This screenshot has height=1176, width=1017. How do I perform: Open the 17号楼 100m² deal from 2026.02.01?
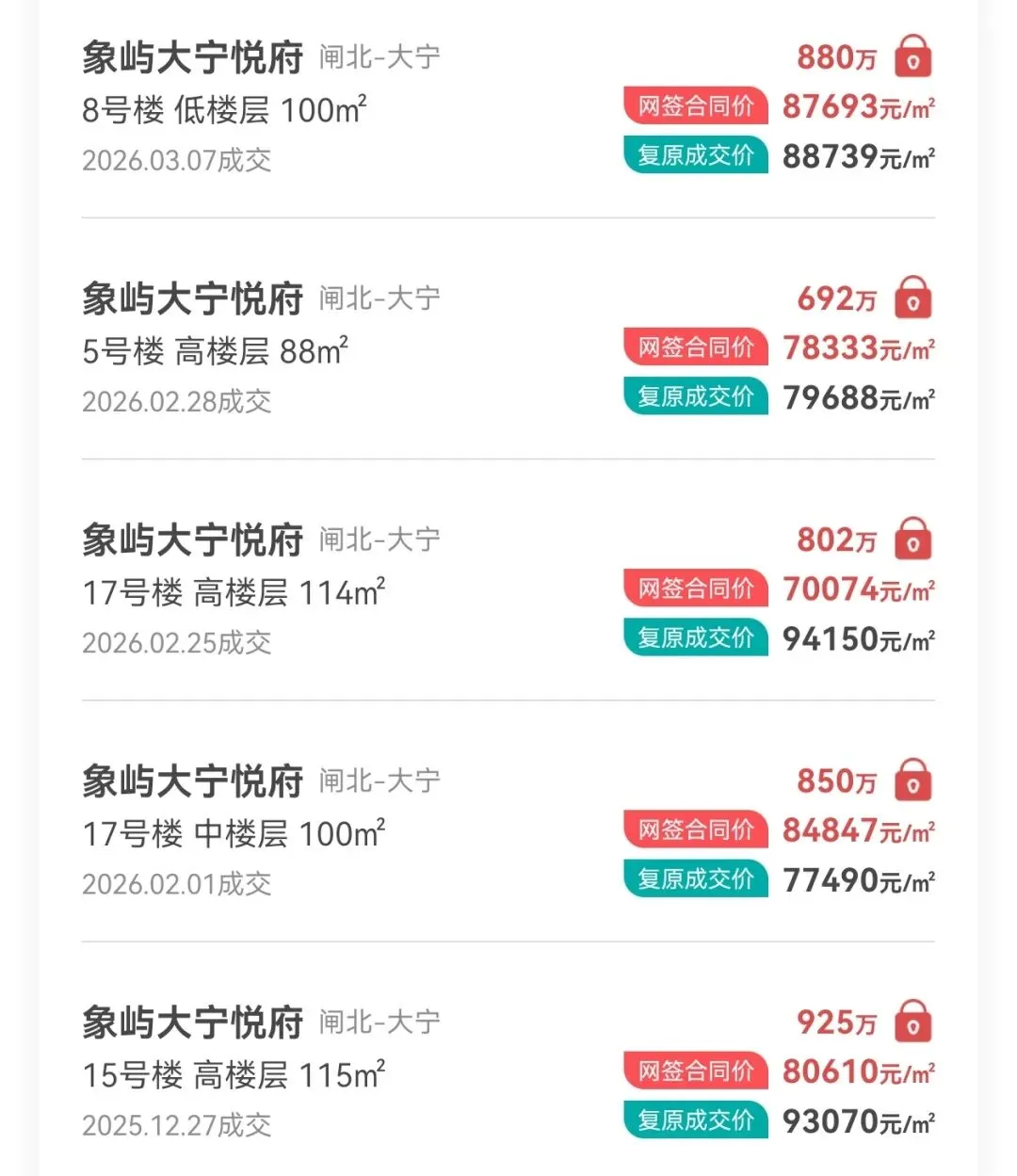(234, 833)
